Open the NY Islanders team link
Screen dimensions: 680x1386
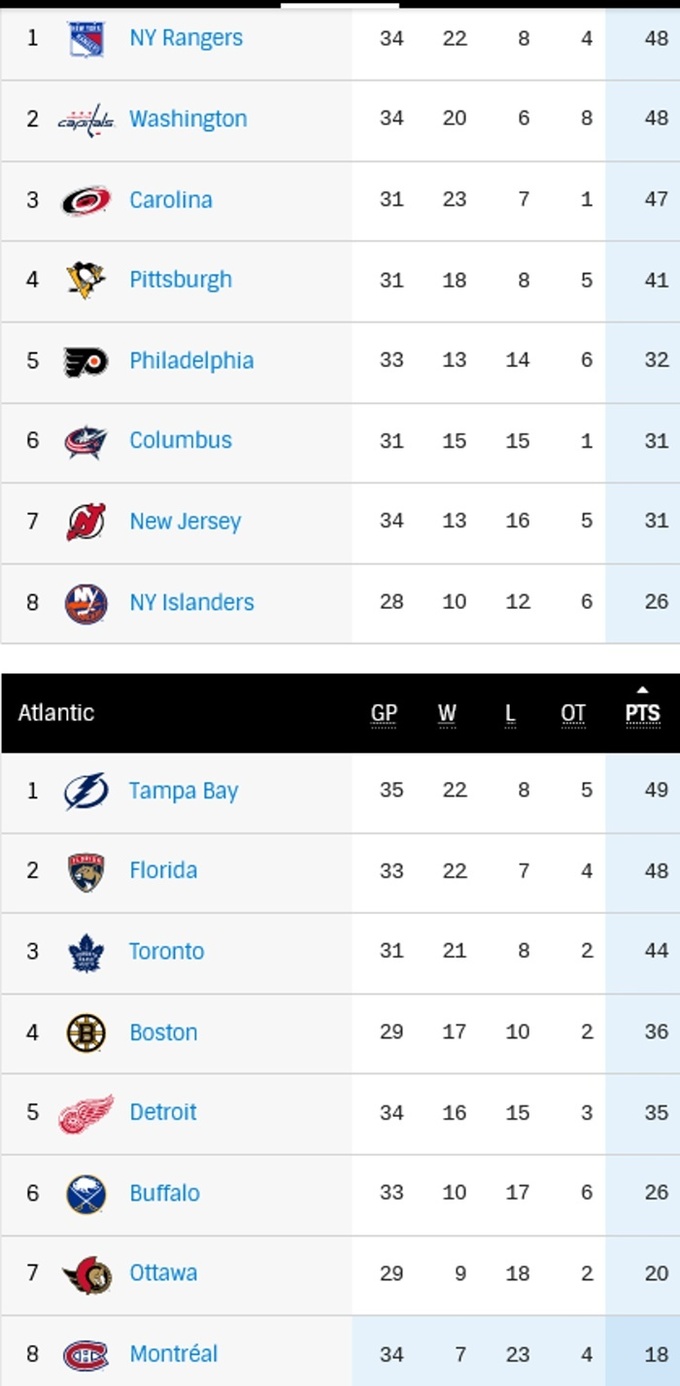pyautogui.click(x=191, y=602)
